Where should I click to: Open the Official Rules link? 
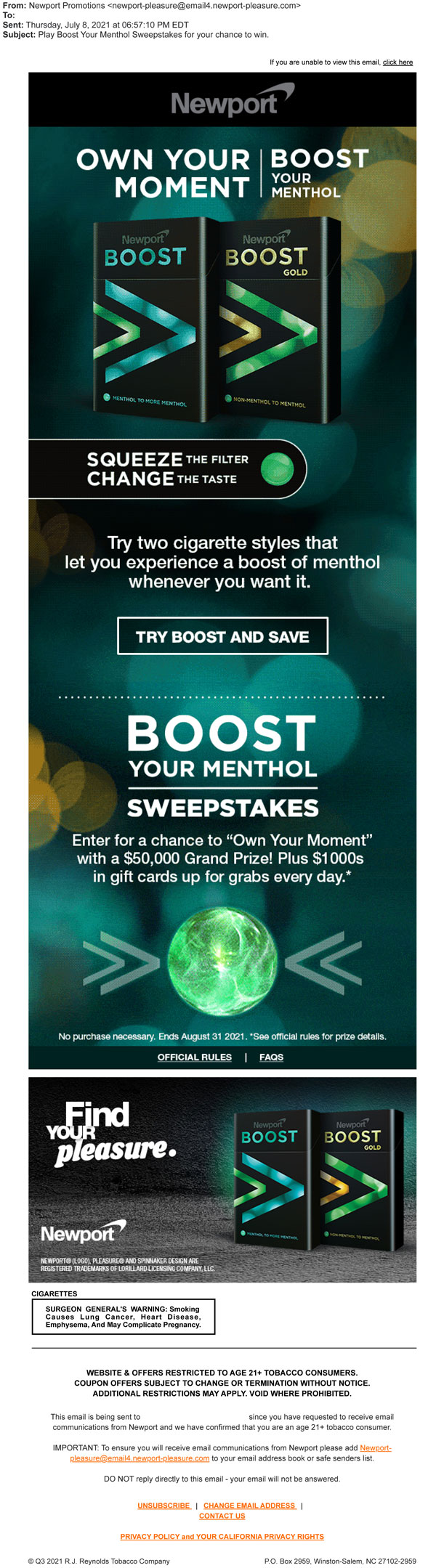[195, 1057]
